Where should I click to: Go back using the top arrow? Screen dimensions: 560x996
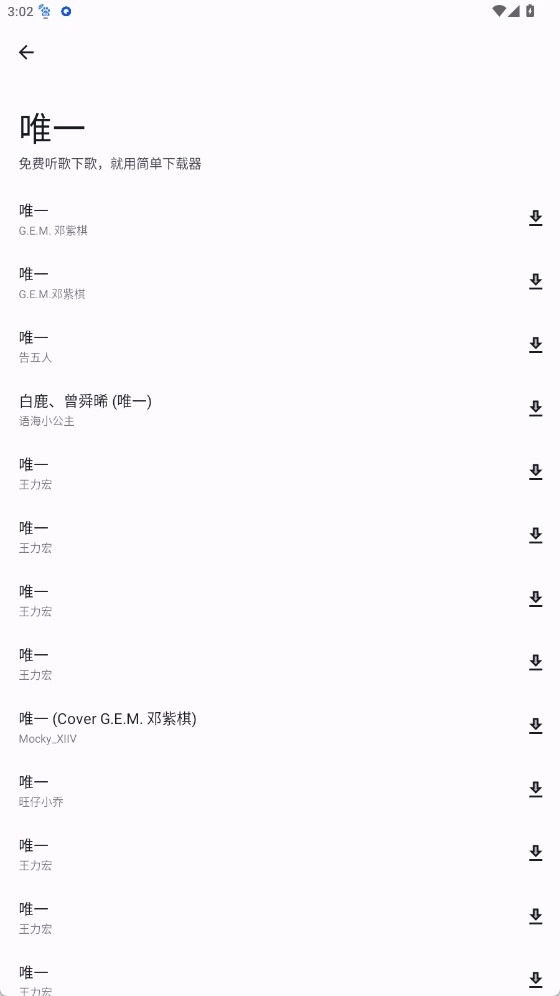coord(26,52)
